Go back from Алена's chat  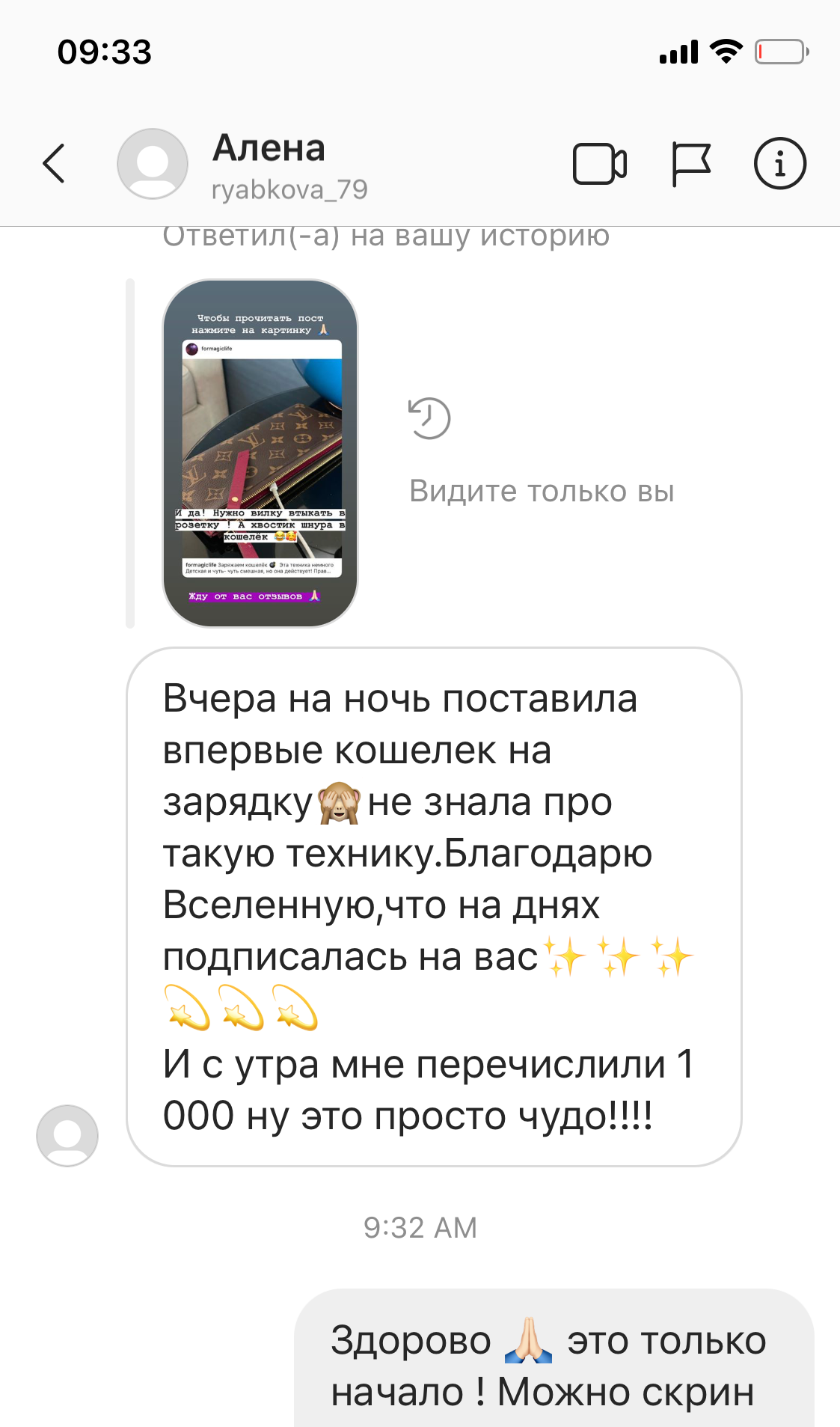point(54,163)
